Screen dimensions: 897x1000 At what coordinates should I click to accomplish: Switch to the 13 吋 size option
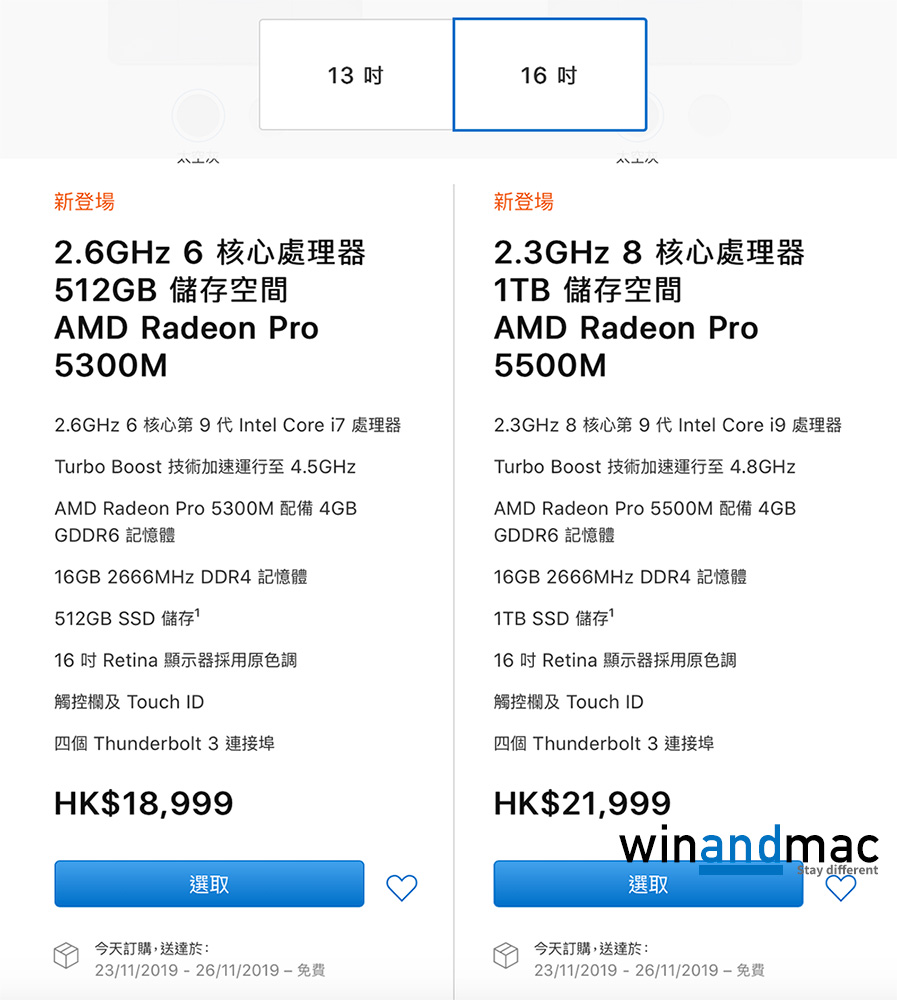(x=355, y=75)
